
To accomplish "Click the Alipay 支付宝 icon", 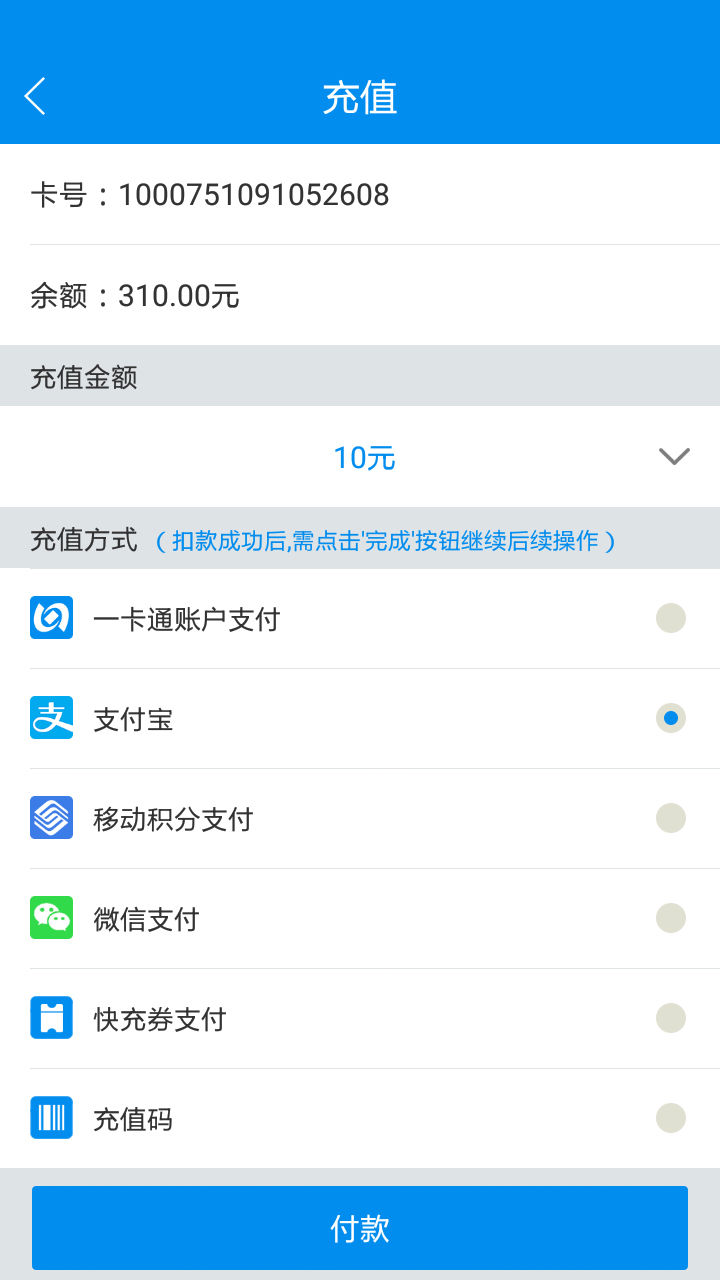I will pos(51,718).
